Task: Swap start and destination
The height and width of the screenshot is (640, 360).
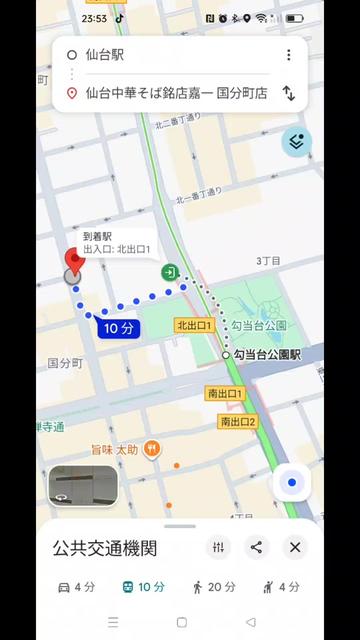Action: point(289,93)
